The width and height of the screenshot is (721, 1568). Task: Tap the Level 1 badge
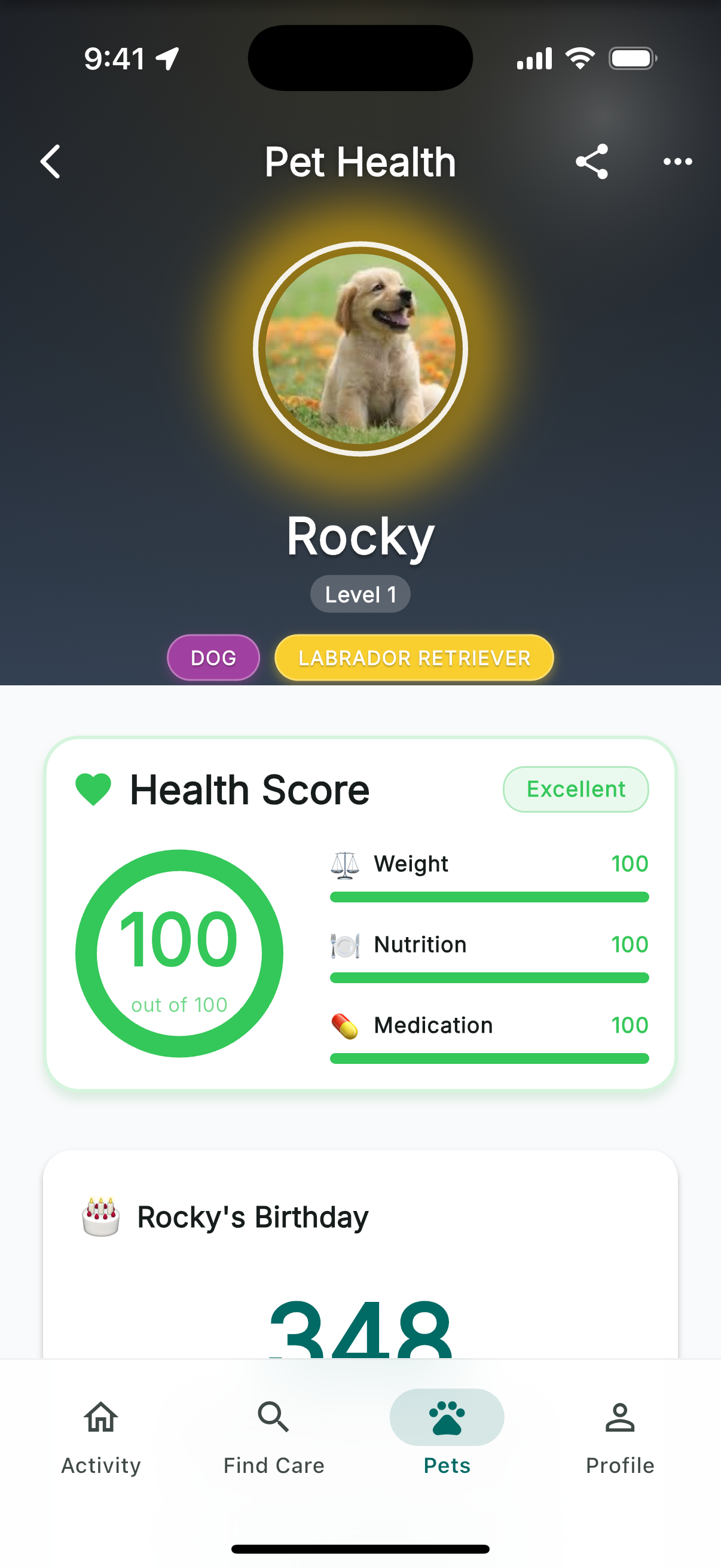[360, 593]
